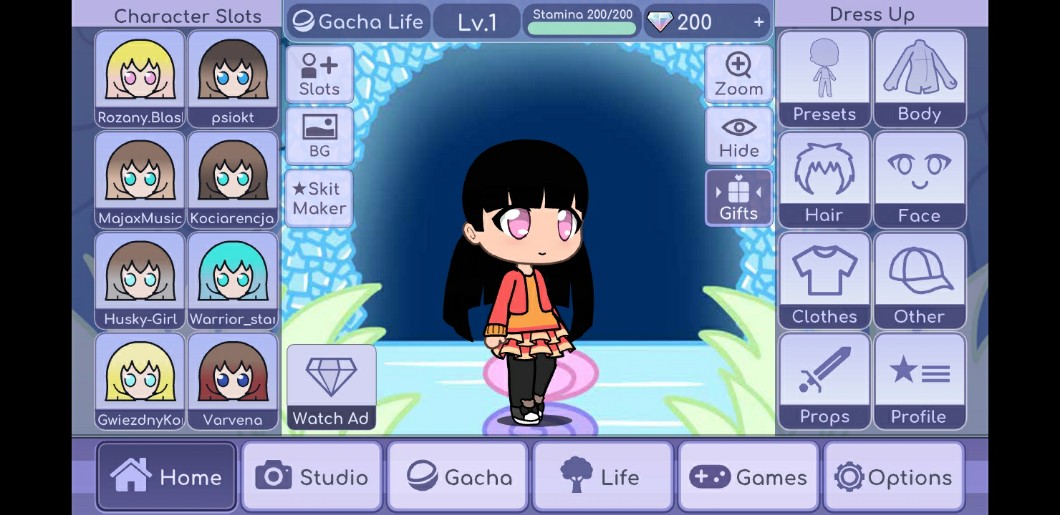Screen dimensions: 1060x515
Task: Select the Props category
Action: click(x=824, y=381)
